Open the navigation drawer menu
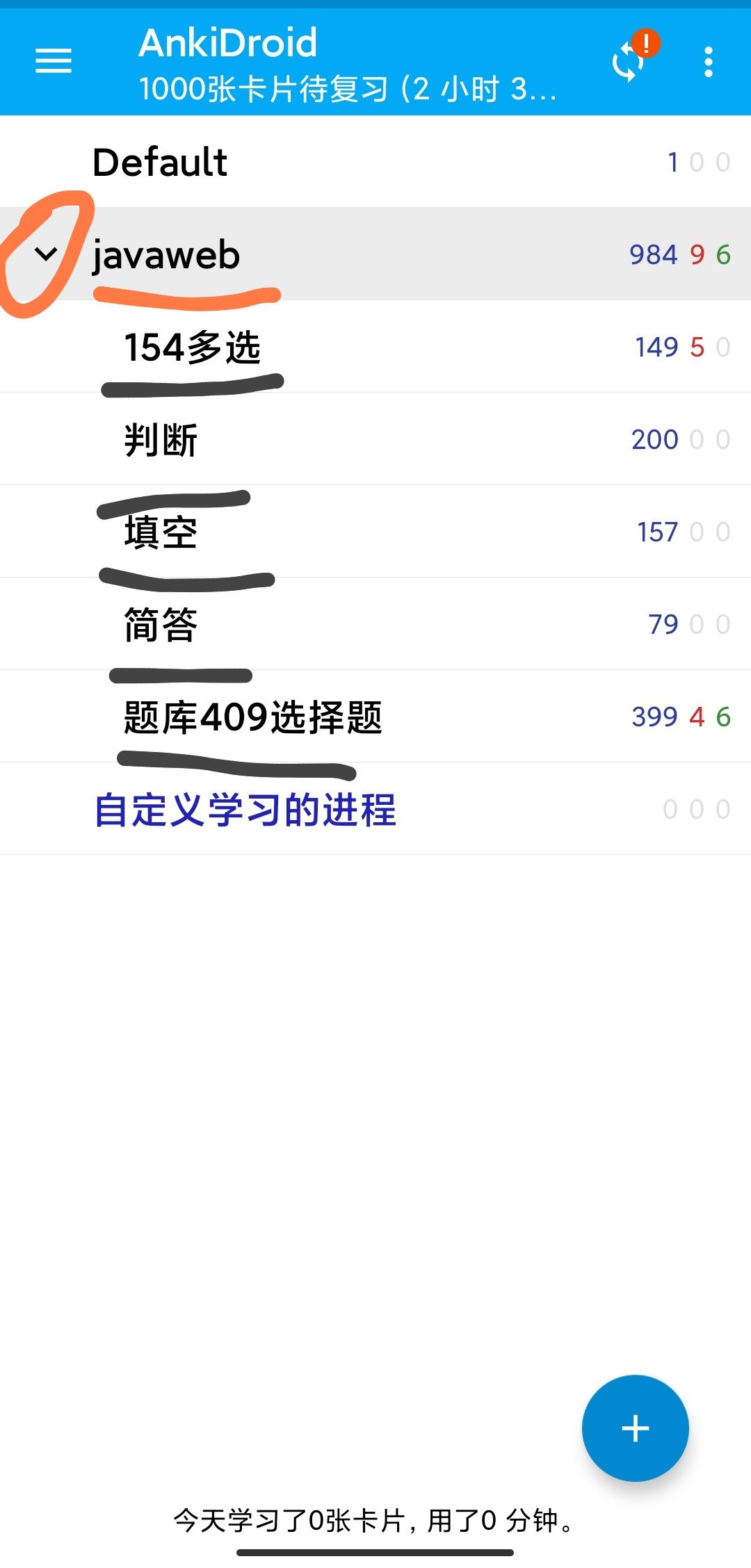This screenshot has height=1568, width=751. 52,61
